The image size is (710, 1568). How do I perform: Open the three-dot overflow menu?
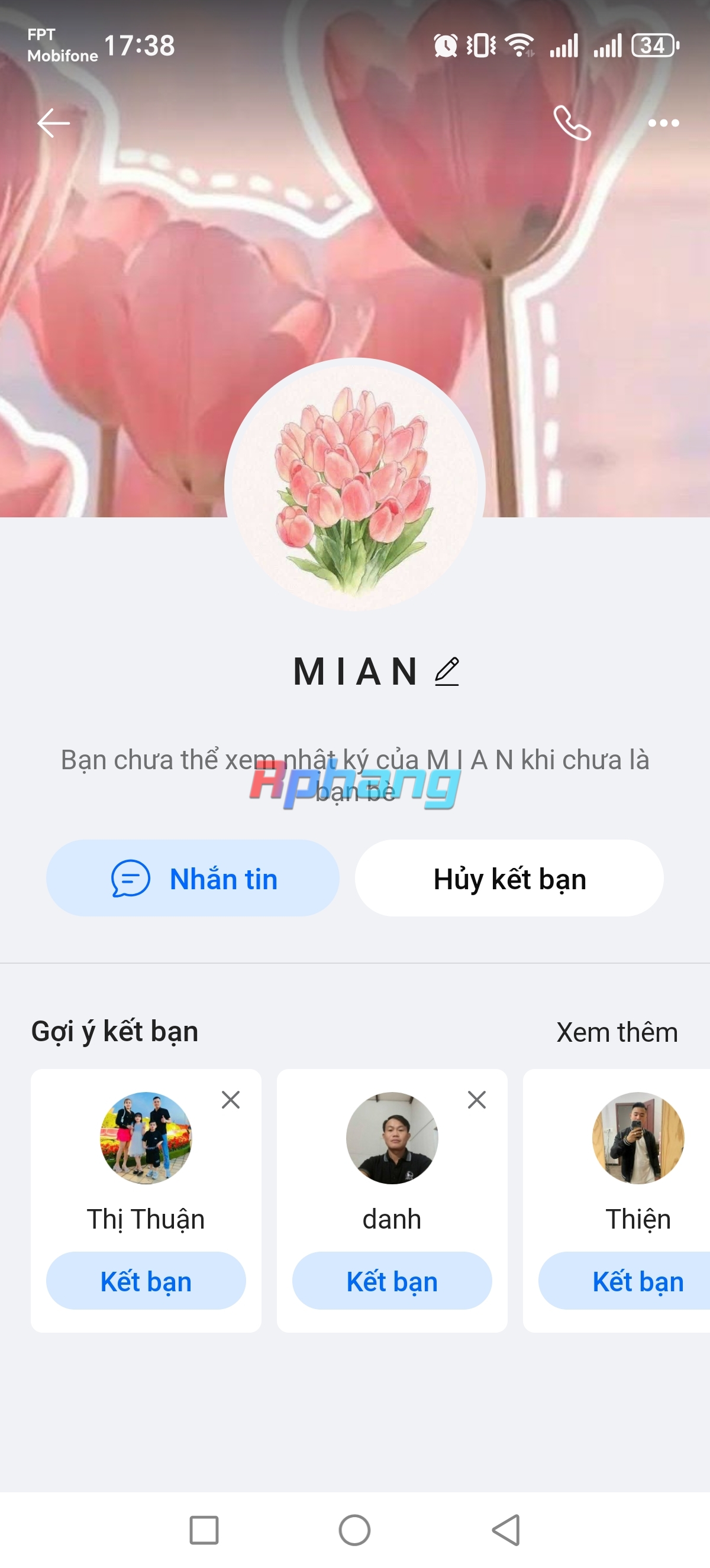click(663, 123)
